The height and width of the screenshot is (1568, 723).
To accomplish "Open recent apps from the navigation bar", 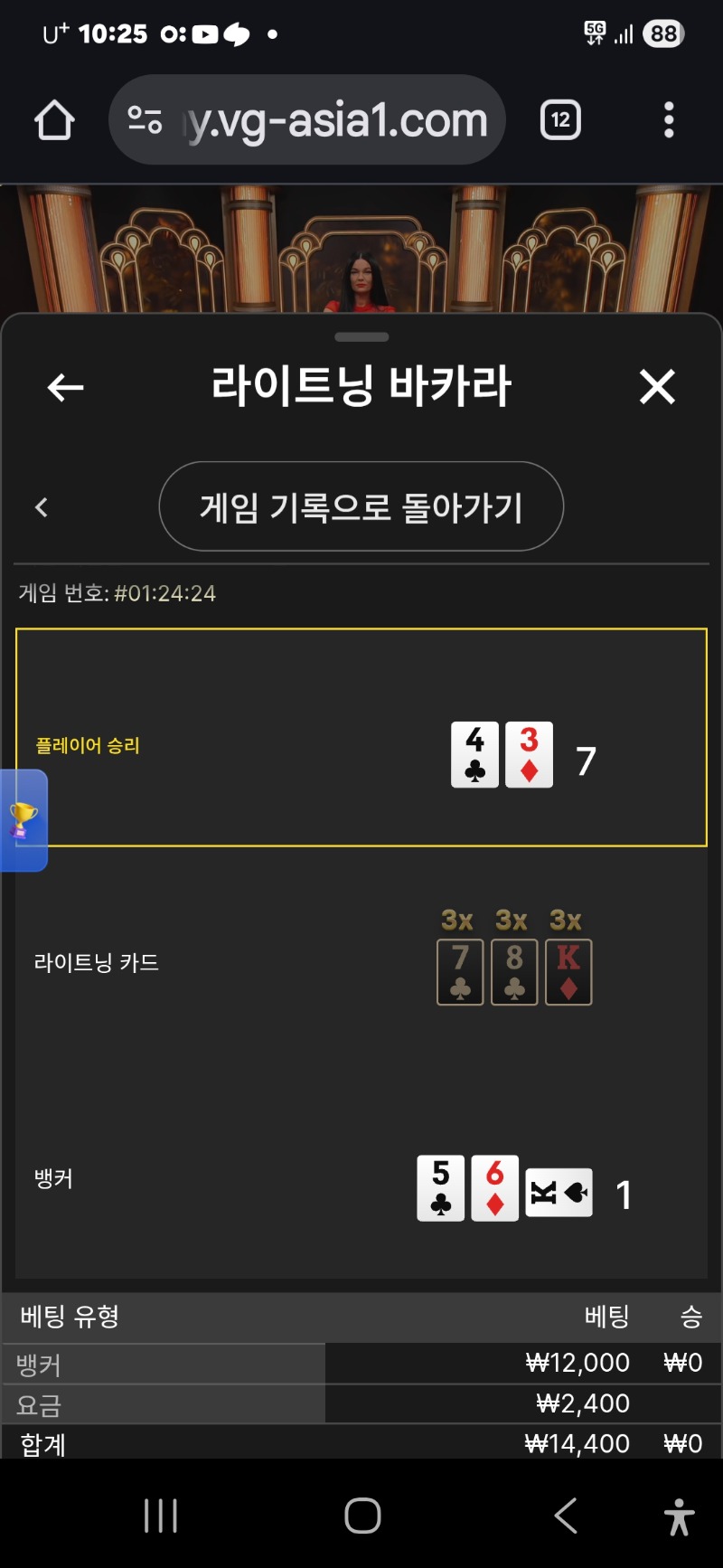I will point(161,1516).
